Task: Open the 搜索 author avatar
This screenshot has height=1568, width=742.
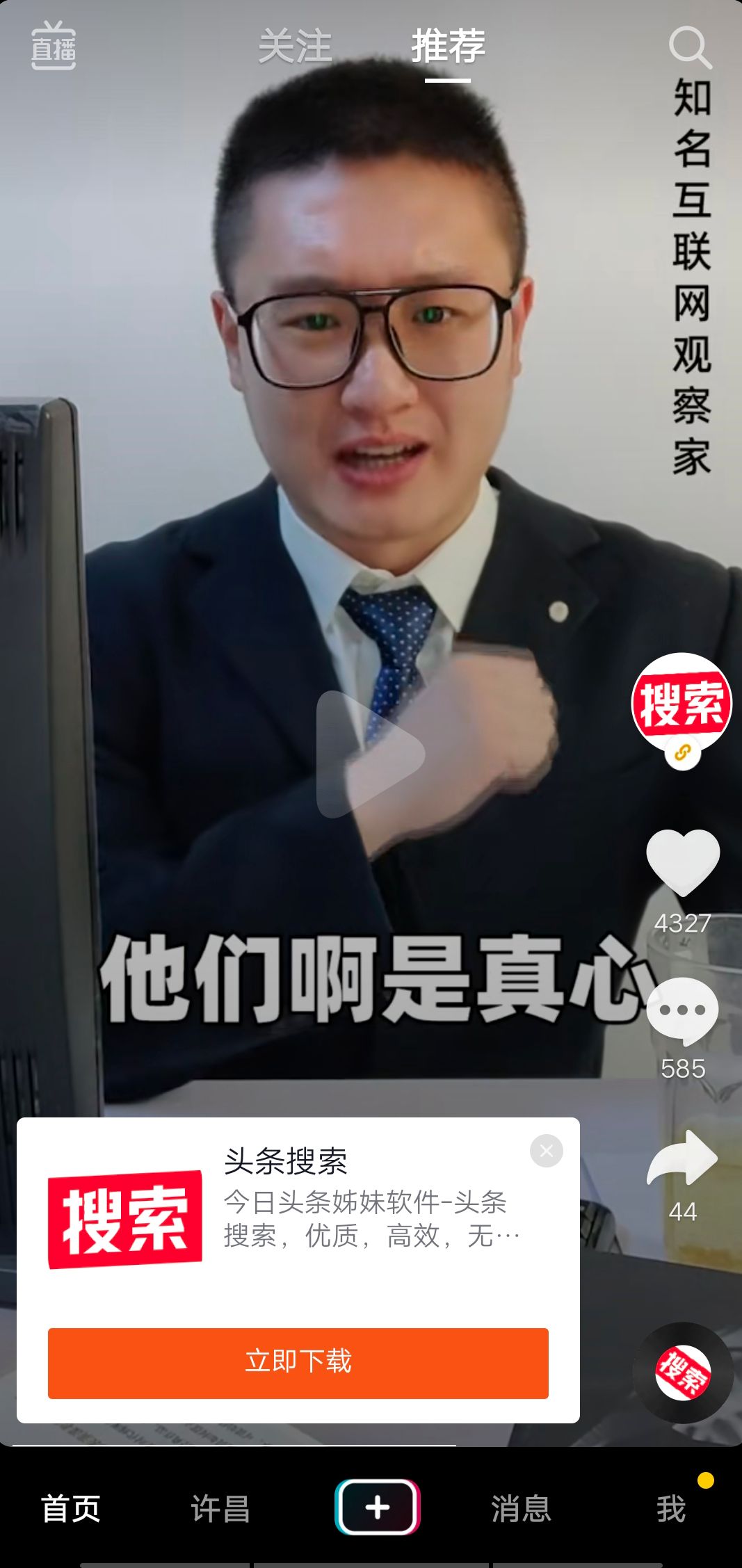Action: (x=681, y=703)
